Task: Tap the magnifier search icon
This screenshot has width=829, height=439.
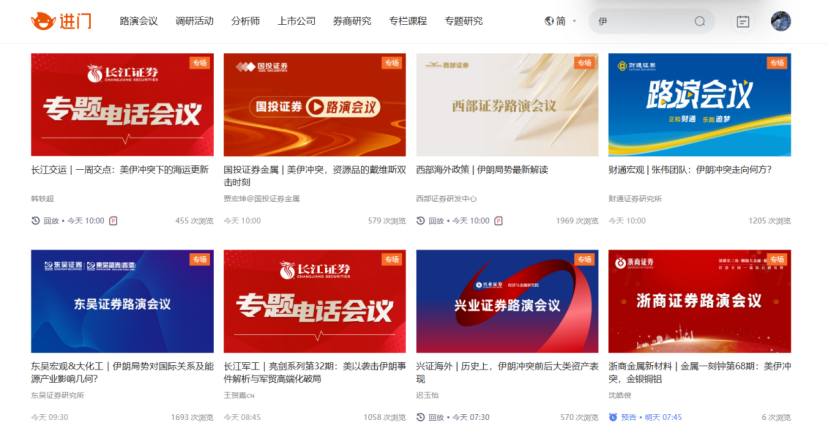Action: (x=699, y=21)
